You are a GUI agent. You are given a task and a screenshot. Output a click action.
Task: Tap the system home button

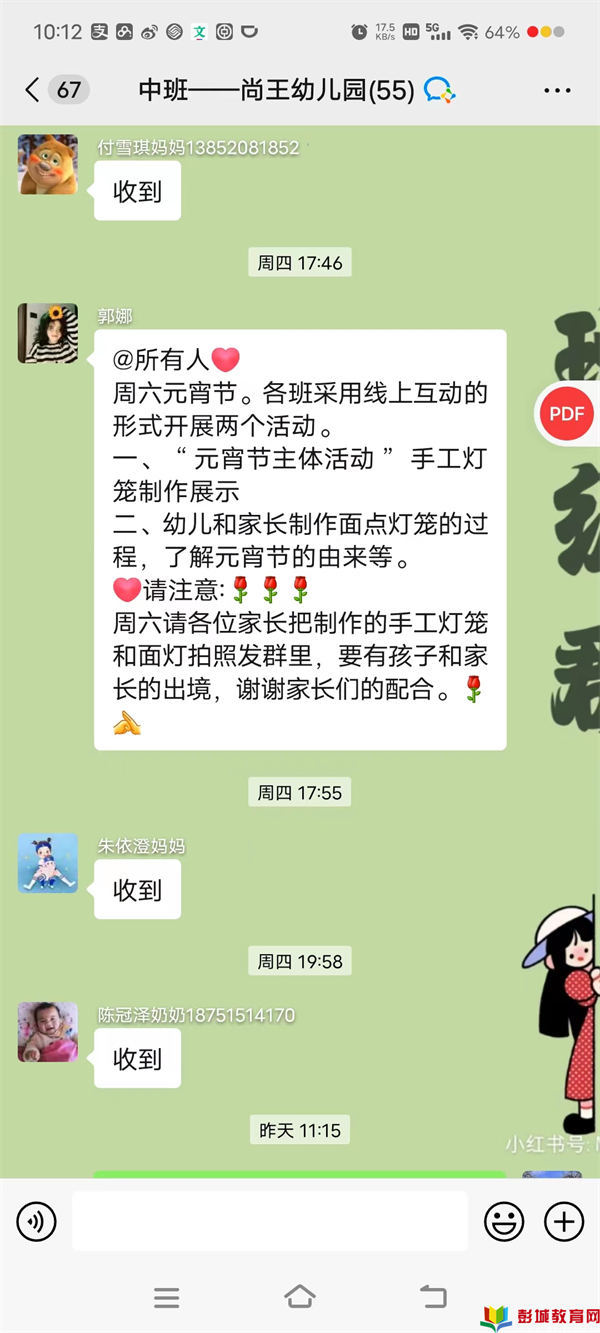[x=300, y=1297]
